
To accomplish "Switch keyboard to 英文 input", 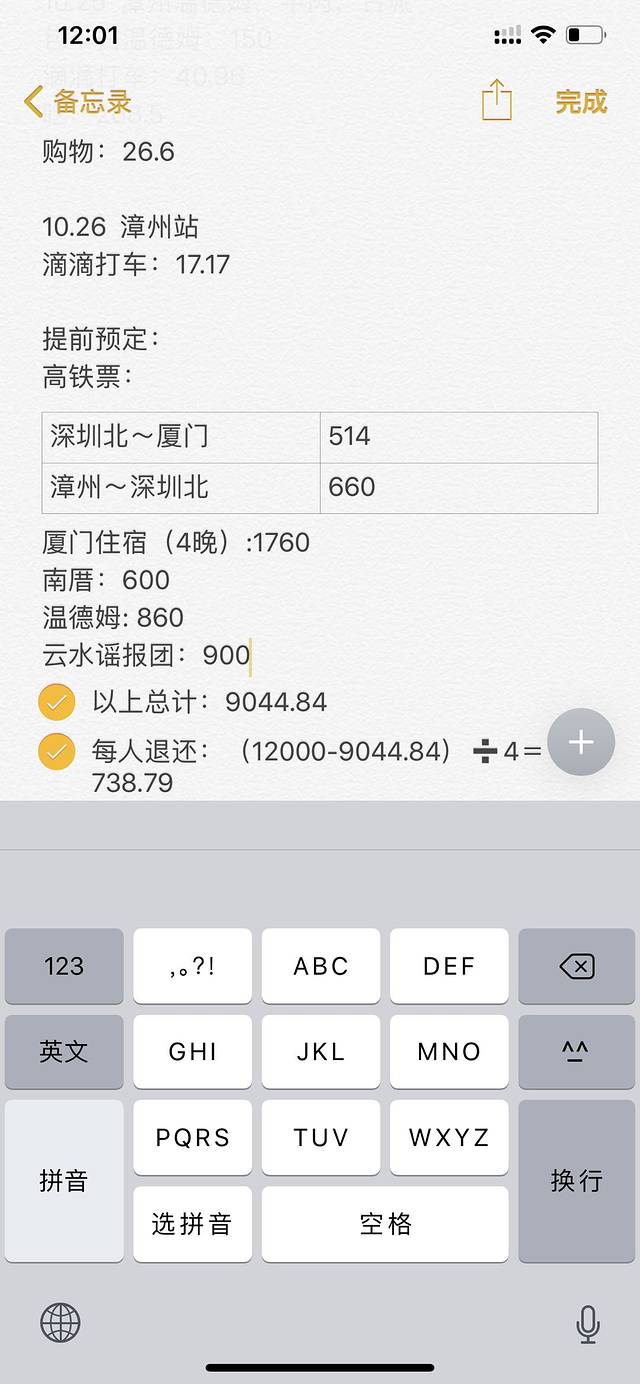I will pos(64,1052).
